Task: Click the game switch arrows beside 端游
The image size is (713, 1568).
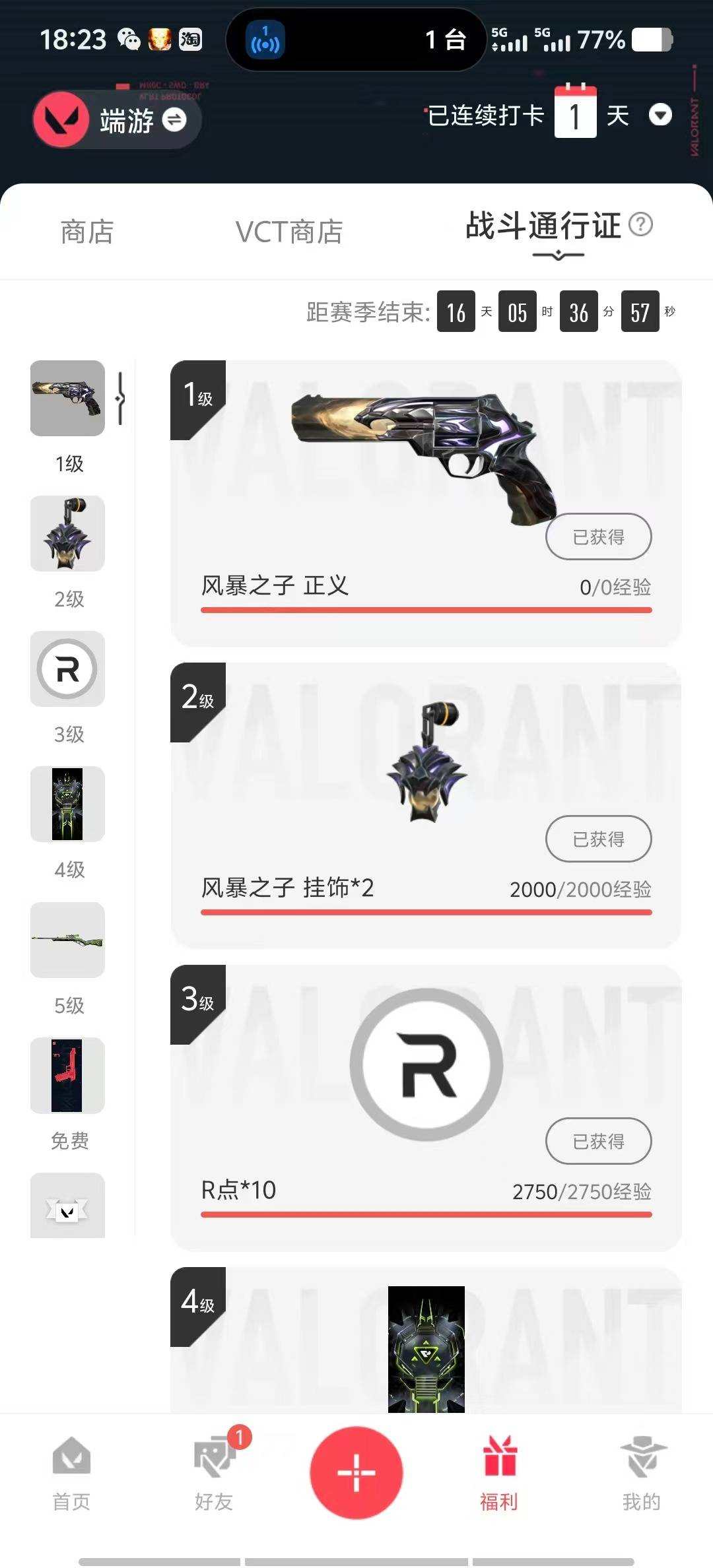Action: [x=173, y=119]
